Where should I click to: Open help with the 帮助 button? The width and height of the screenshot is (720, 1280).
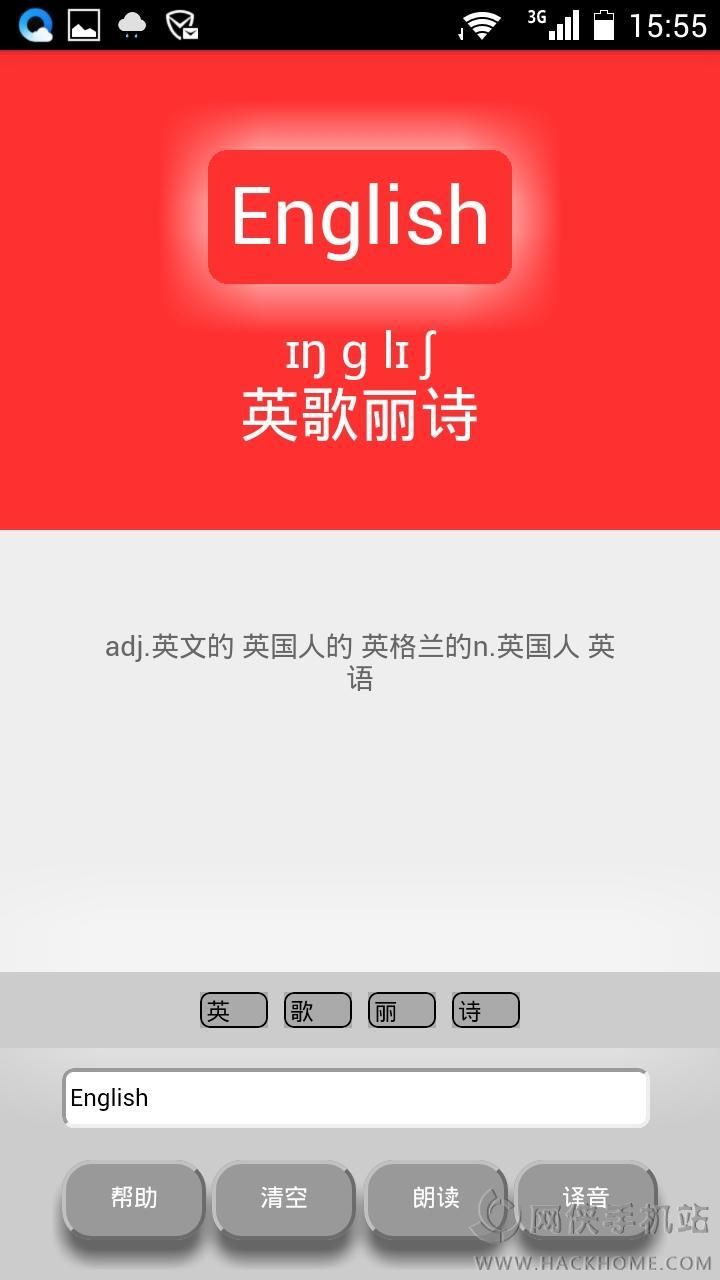pos(134,1198)
